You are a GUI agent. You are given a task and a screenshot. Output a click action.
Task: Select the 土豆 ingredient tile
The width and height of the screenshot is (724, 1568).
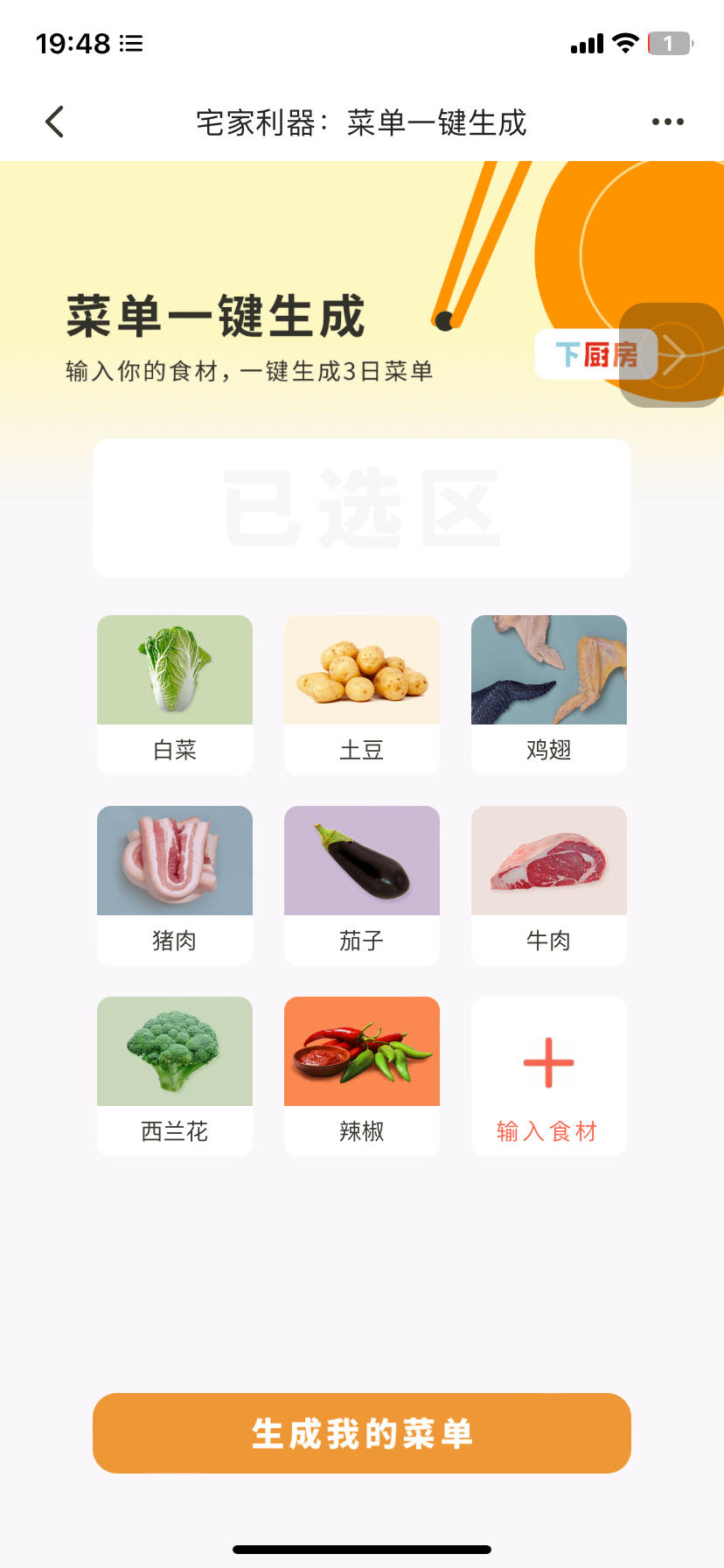(361, 694)
